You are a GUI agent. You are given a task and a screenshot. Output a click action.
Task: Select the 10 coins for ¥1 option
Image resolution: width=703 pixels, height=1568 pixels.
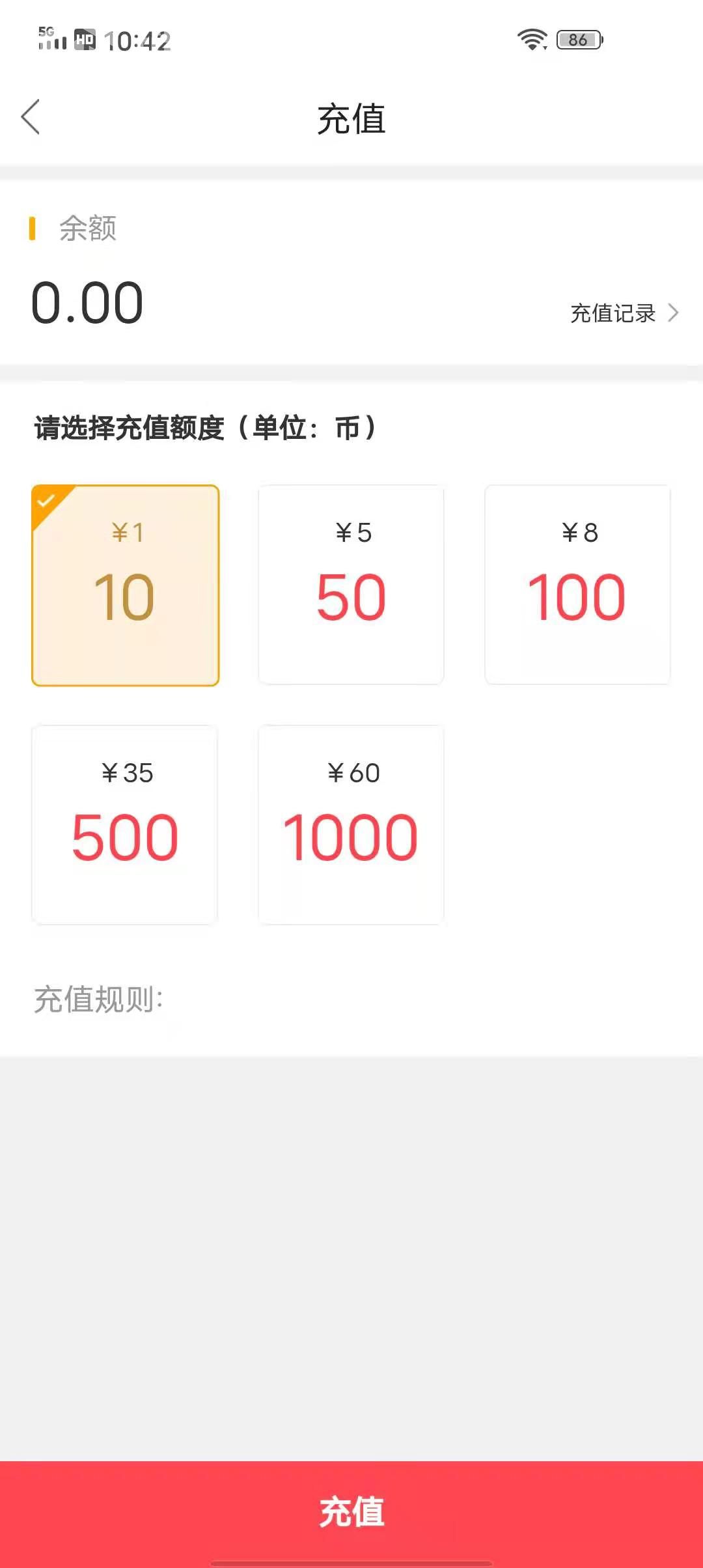[125, 585]
